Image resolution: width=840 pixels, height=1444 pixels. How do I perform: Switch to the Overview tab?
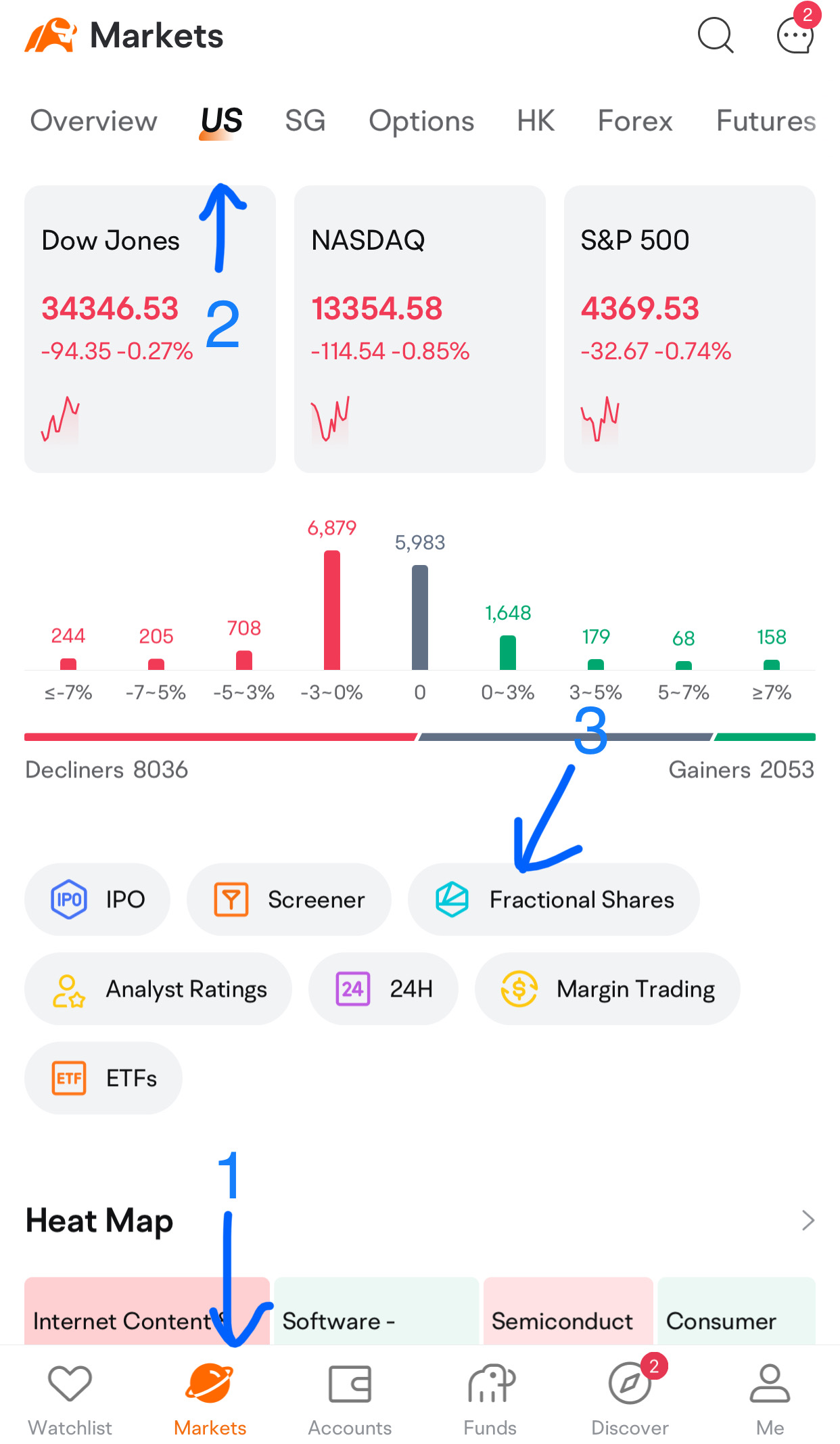coord(93,121)
